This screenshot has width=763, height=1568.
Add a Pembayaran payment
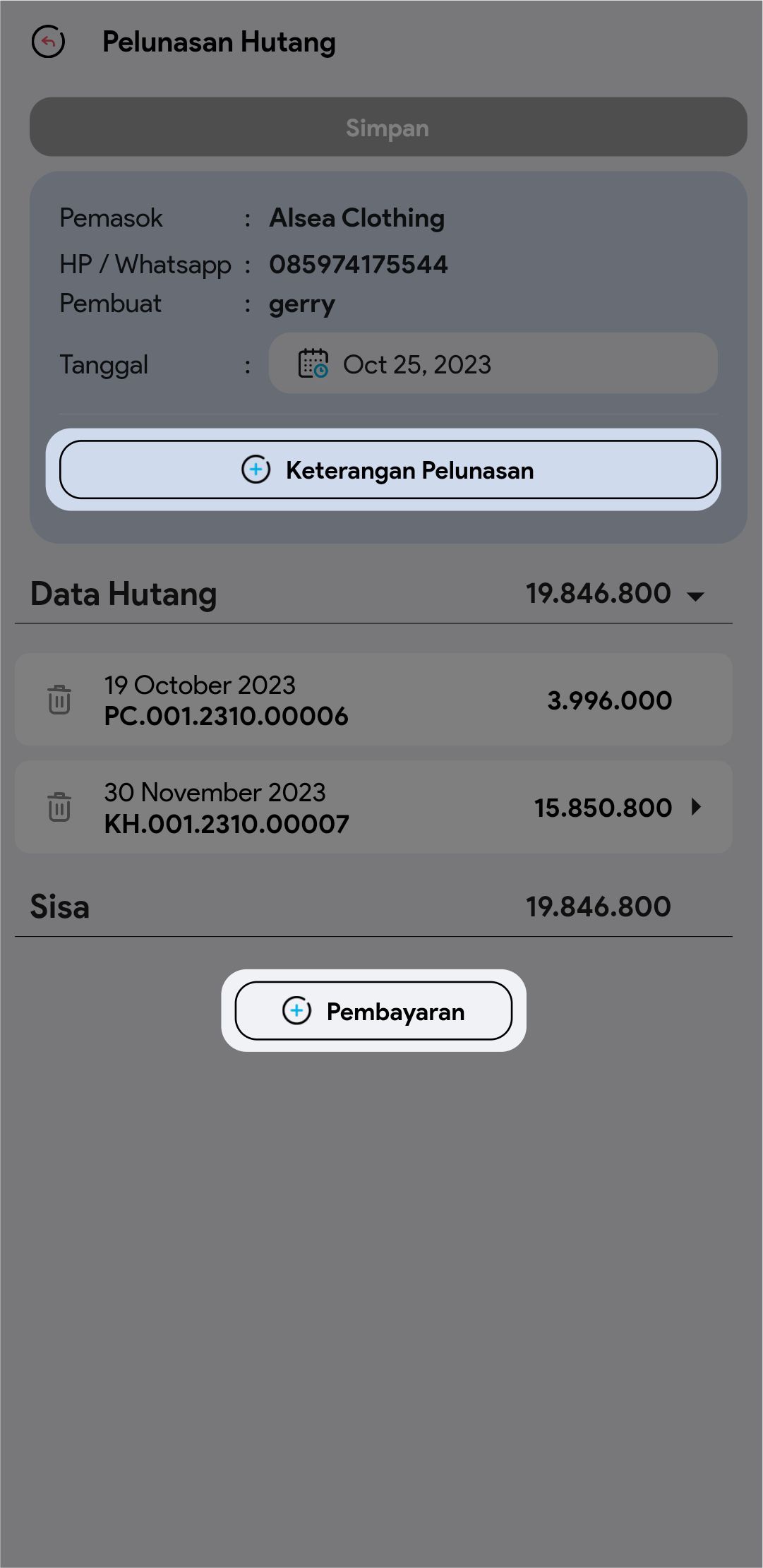pos(373,1010)
